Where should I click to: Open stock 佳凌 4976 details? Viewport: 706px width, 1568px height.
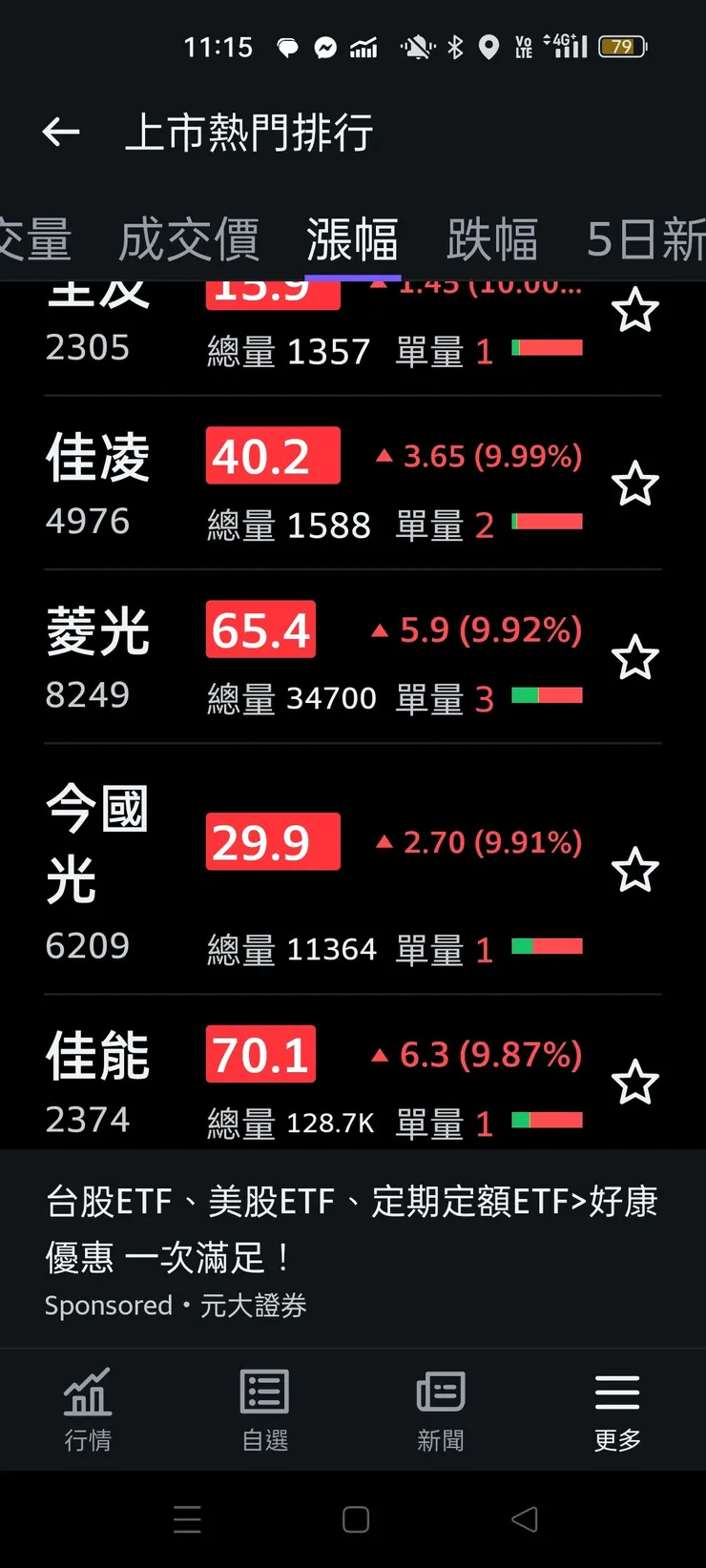tap(98, 482)
